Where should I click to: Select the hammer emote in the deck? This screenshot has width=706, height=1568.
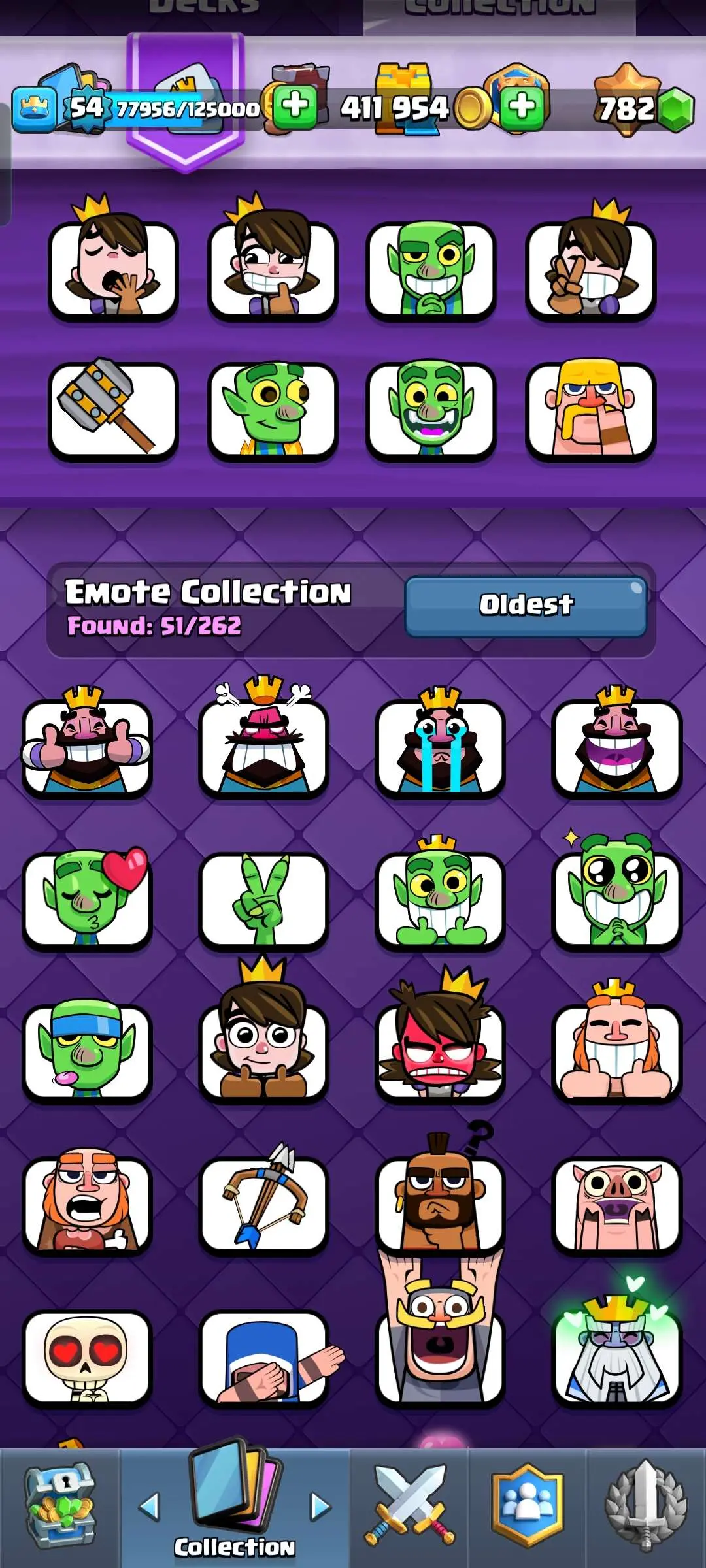(113, 410)
